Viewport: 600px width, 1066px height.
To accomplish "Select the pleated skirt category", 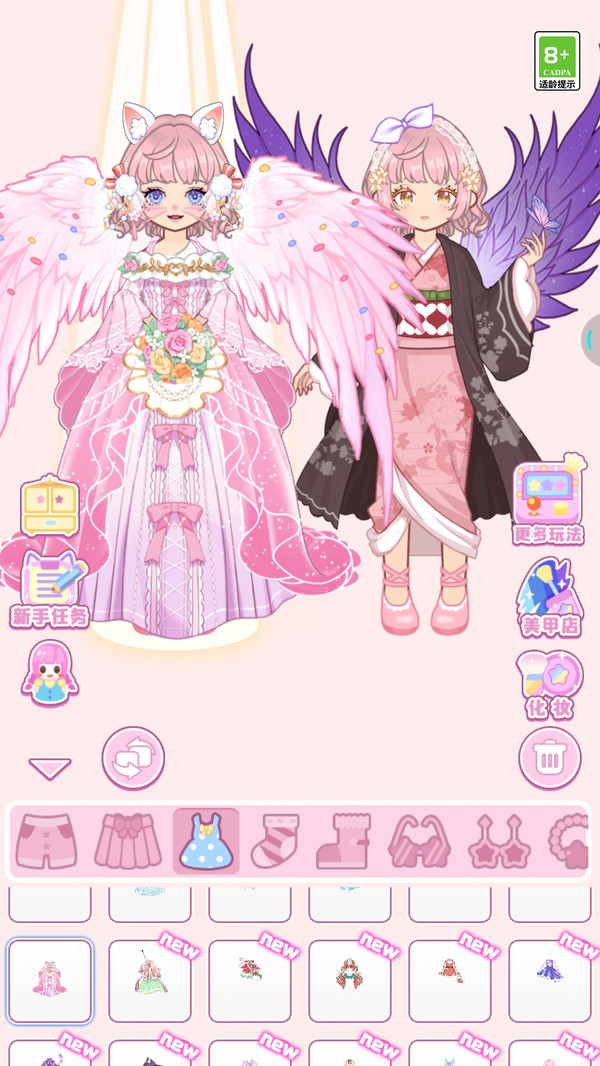I will pyautogui.click(x=127, y=841).
